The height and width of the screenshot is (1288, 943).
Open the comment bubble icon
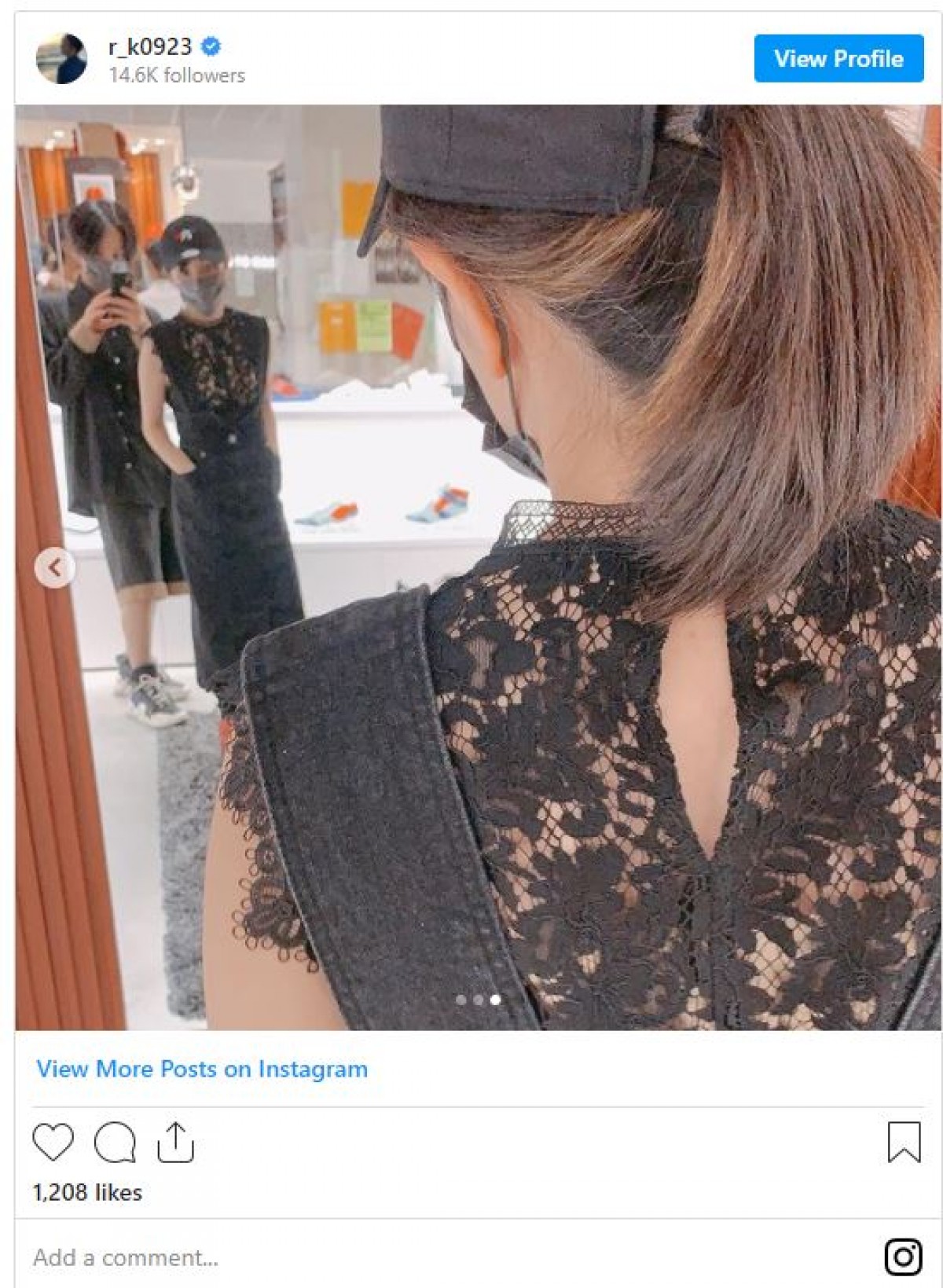115,1142
